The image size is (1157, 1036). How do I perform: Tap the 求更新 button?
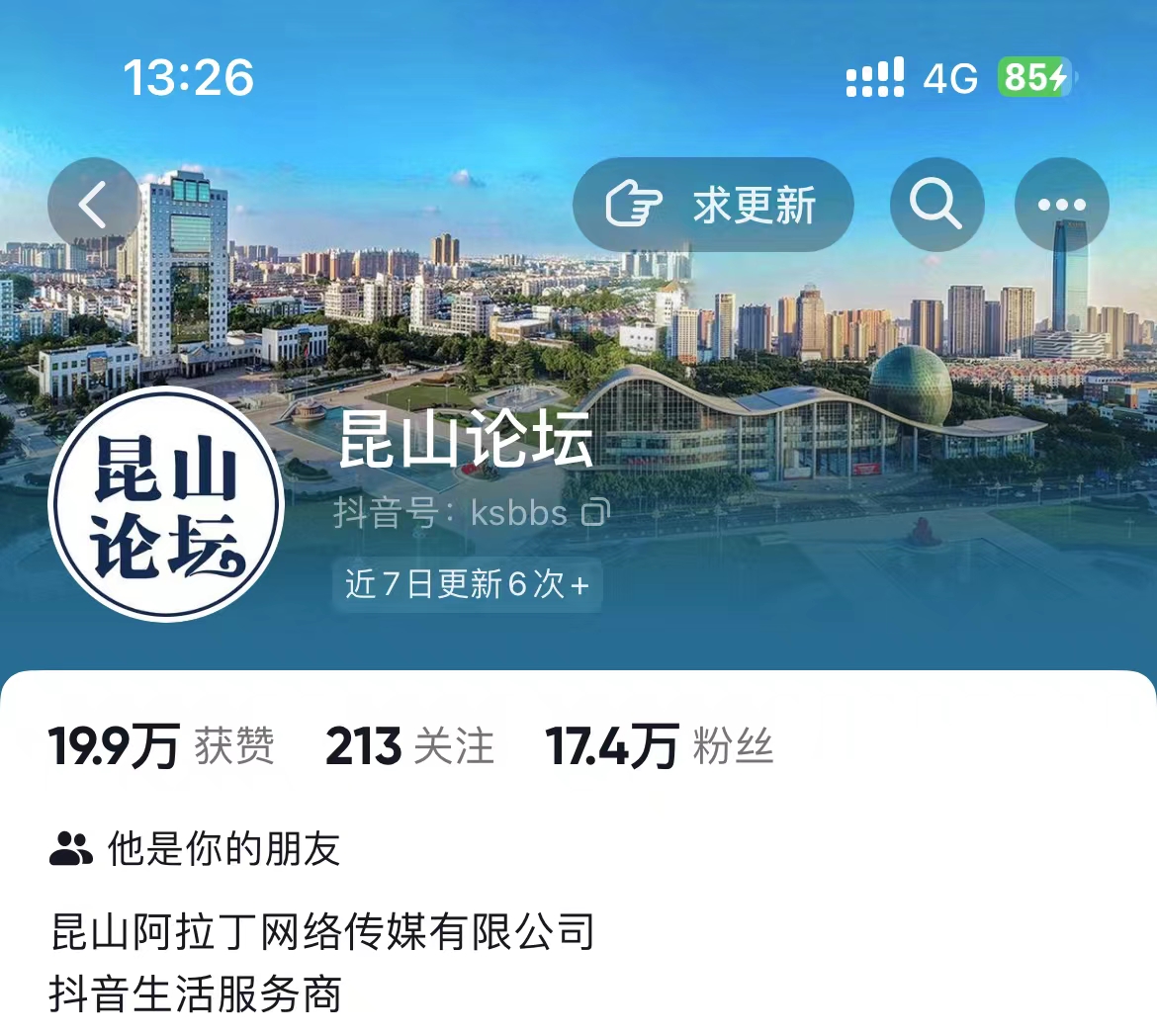coord(713,205)
